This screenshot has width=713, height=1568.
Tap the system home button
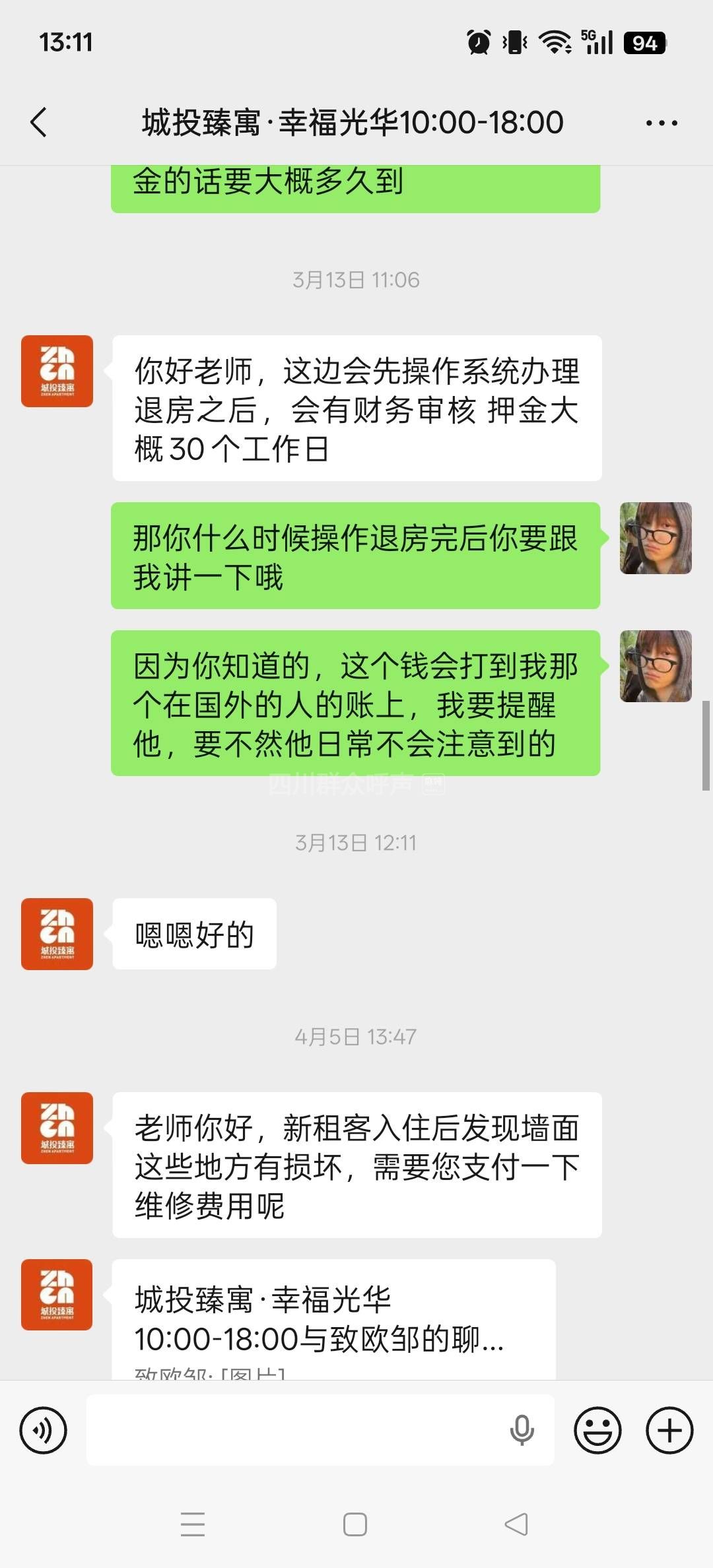click(x=355, y=1524)
